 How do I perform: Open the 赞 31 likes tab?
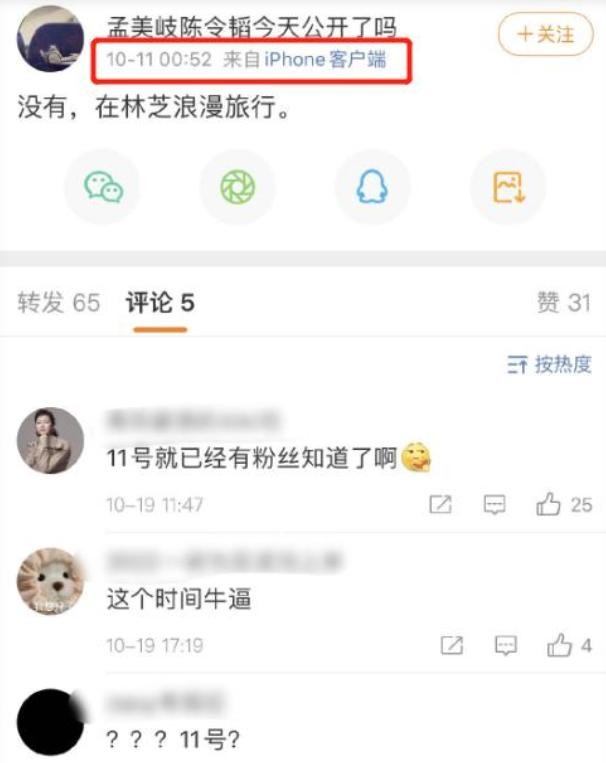[564, 303]
